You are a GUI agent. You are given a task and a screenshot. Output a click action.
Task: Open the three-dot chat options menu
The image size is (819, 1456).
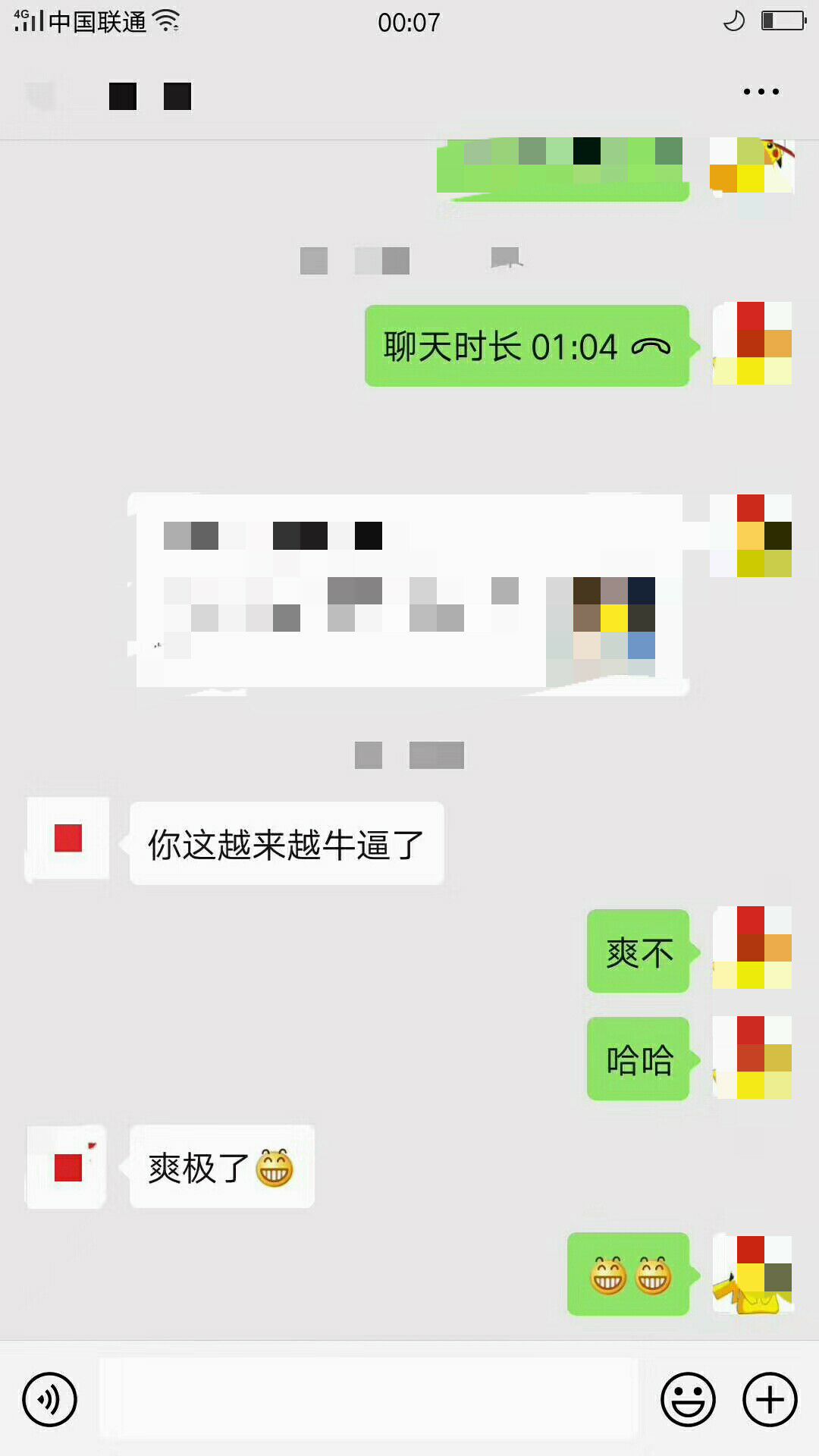click(761, 92)
